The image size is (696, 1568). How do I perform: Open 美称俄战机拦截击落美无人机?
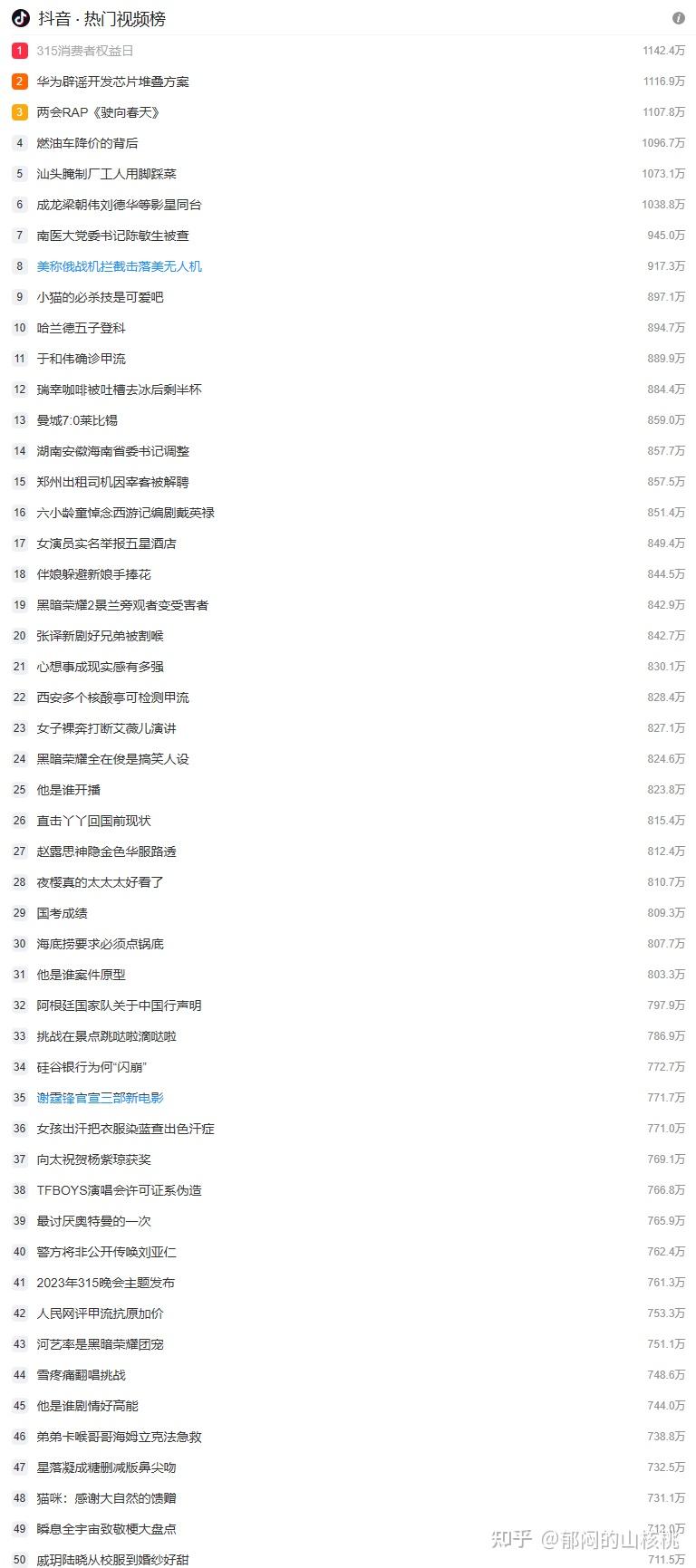(x=119, y=266)
